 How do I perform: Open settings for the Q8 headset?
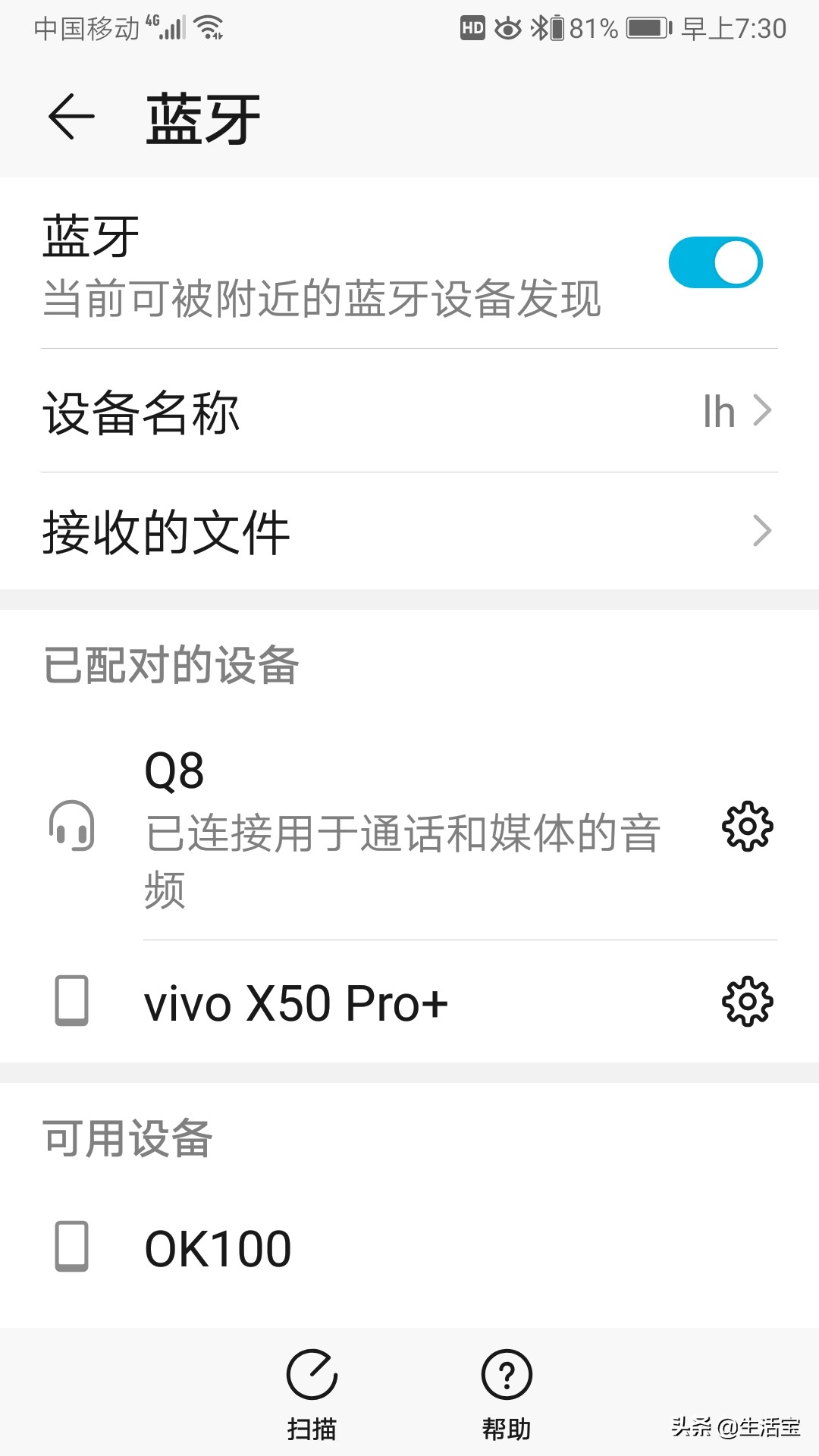(748, 827)
